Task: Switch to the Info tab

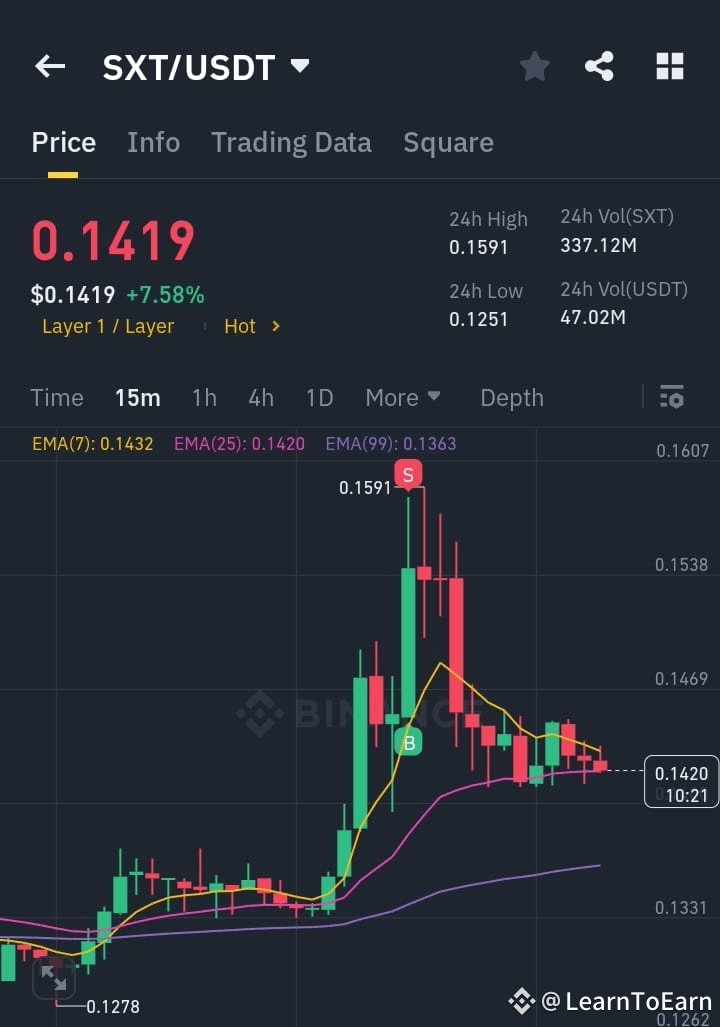Action: tap(153, 142)
